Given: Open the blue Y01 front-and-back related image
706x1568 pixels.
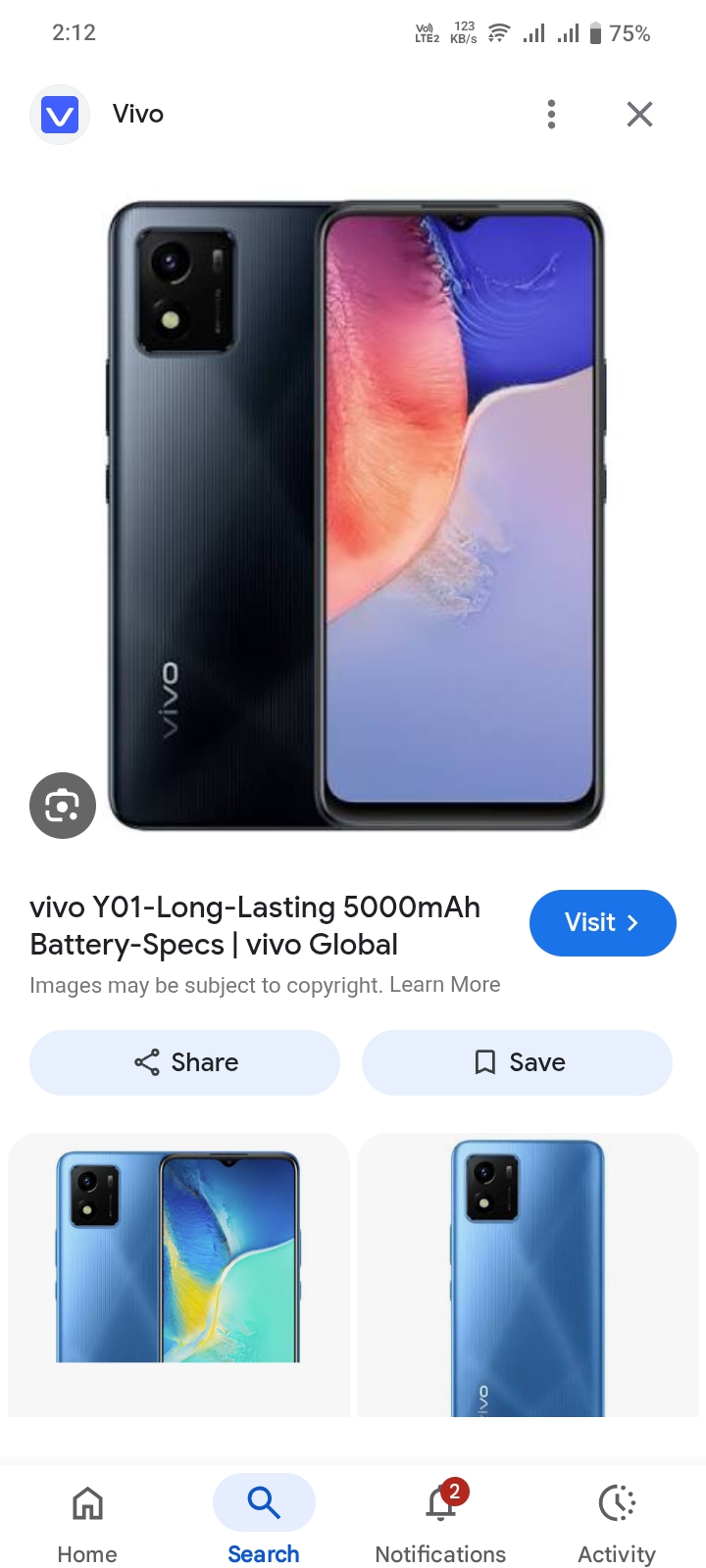Looking at the screenshot, I should 178,1275.
